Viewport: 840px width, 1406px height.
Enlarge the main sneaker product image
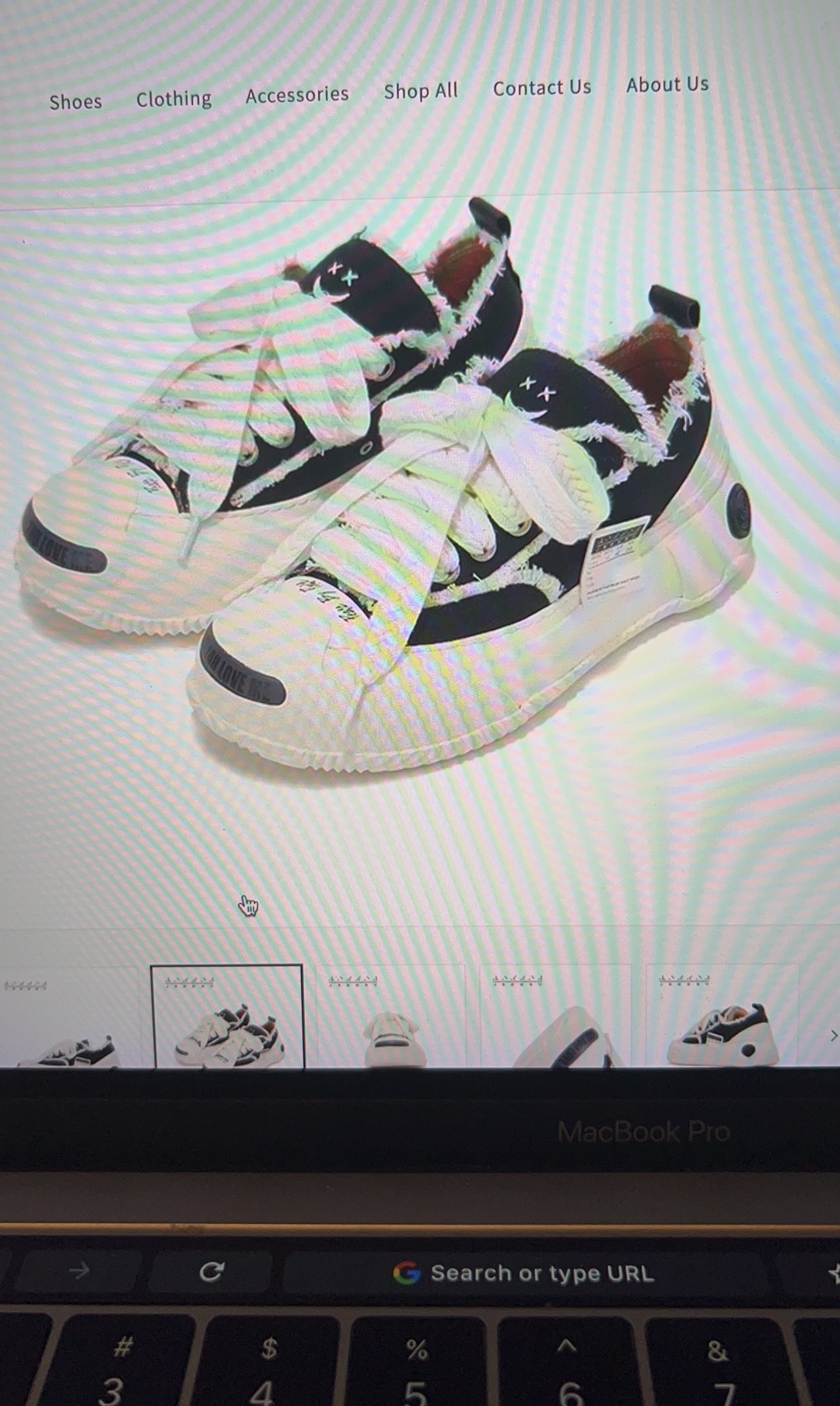pyautogui.click(x=389, y=498)
